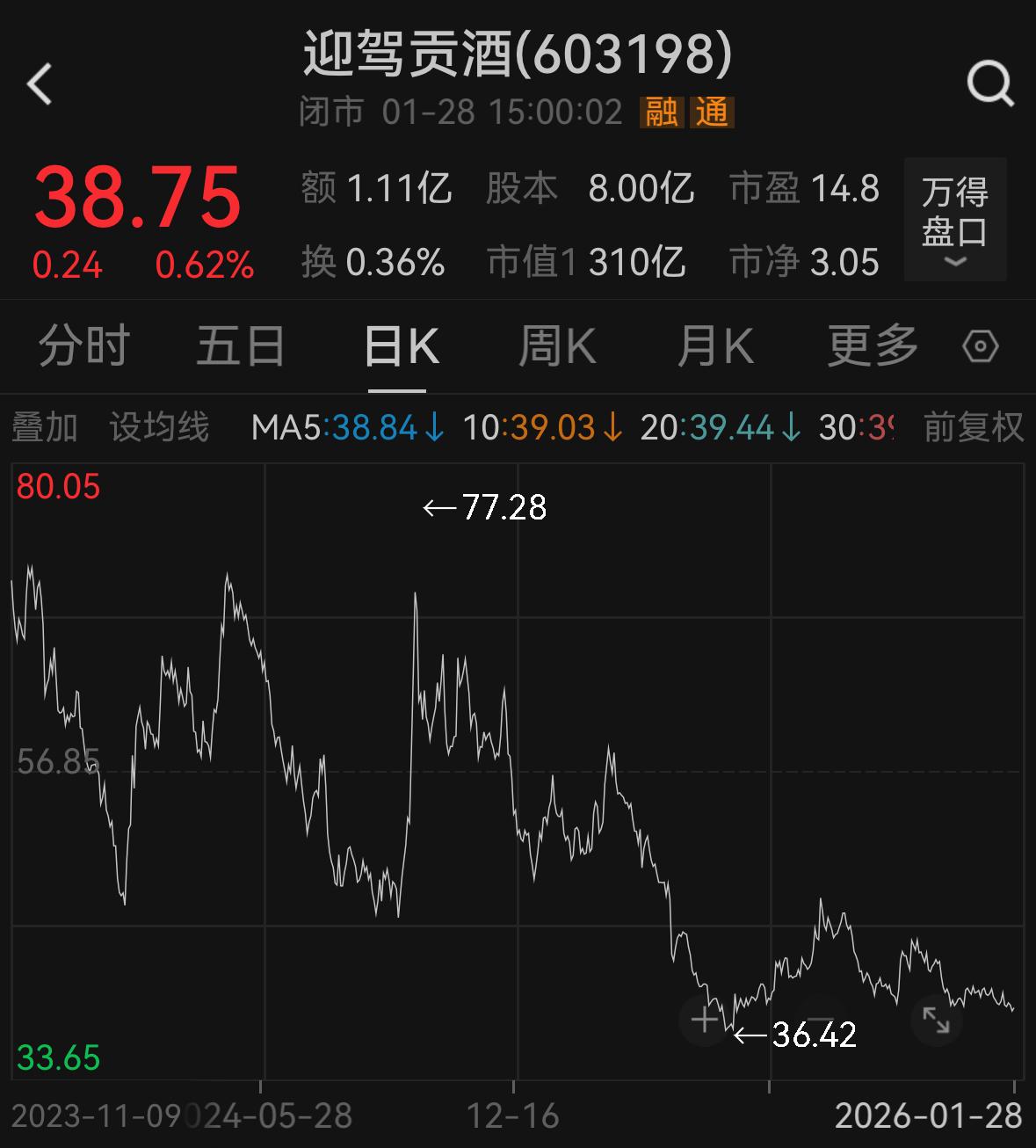Go back using the arrow icon

coord(40,84)
